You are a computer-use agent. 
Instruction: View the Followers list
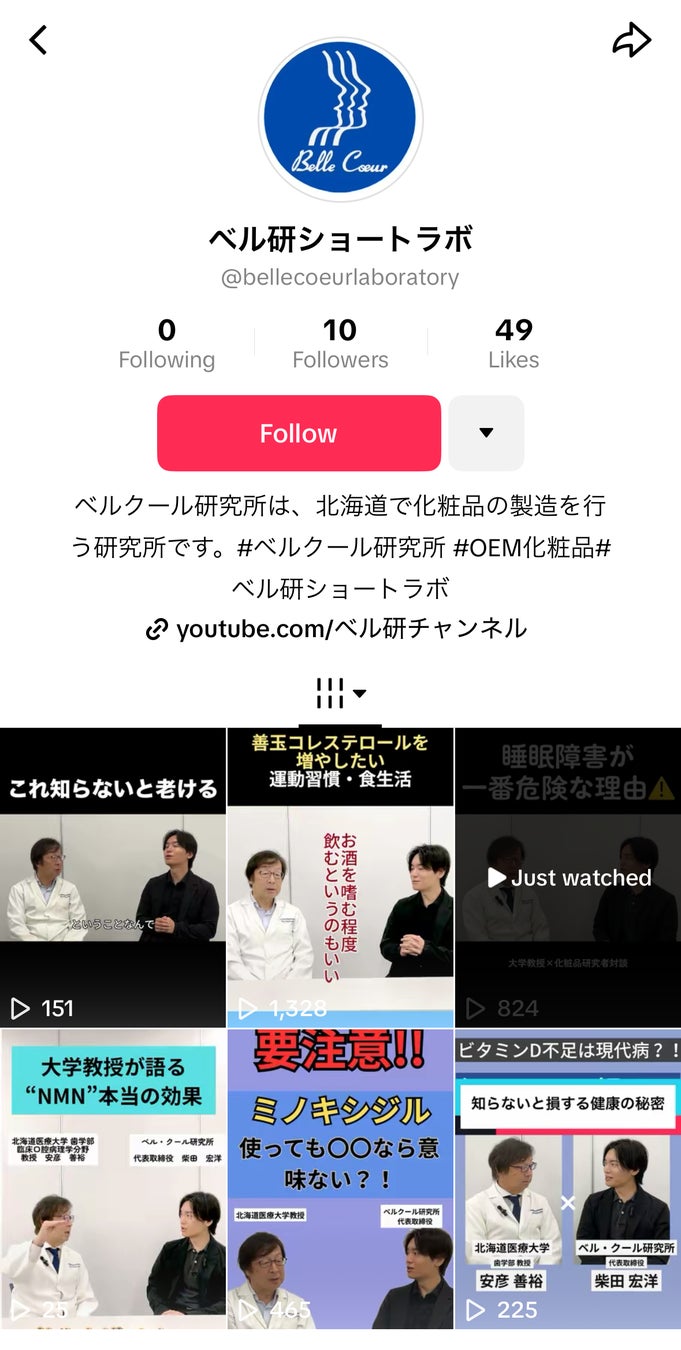[340, 343]
